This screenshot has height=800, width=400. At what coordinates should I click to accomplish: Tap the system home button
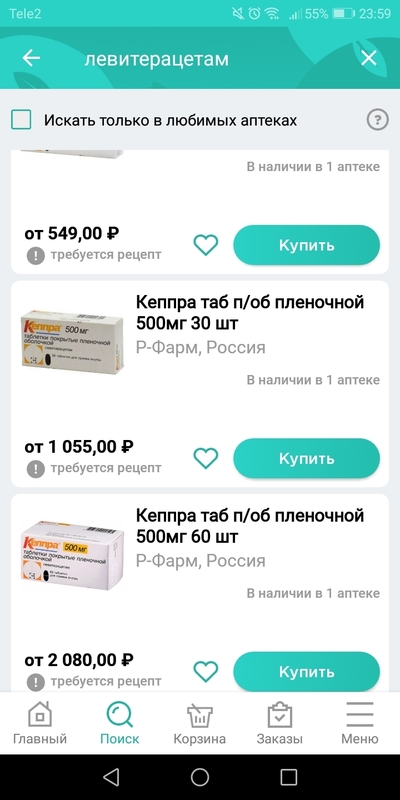[200, 777]
